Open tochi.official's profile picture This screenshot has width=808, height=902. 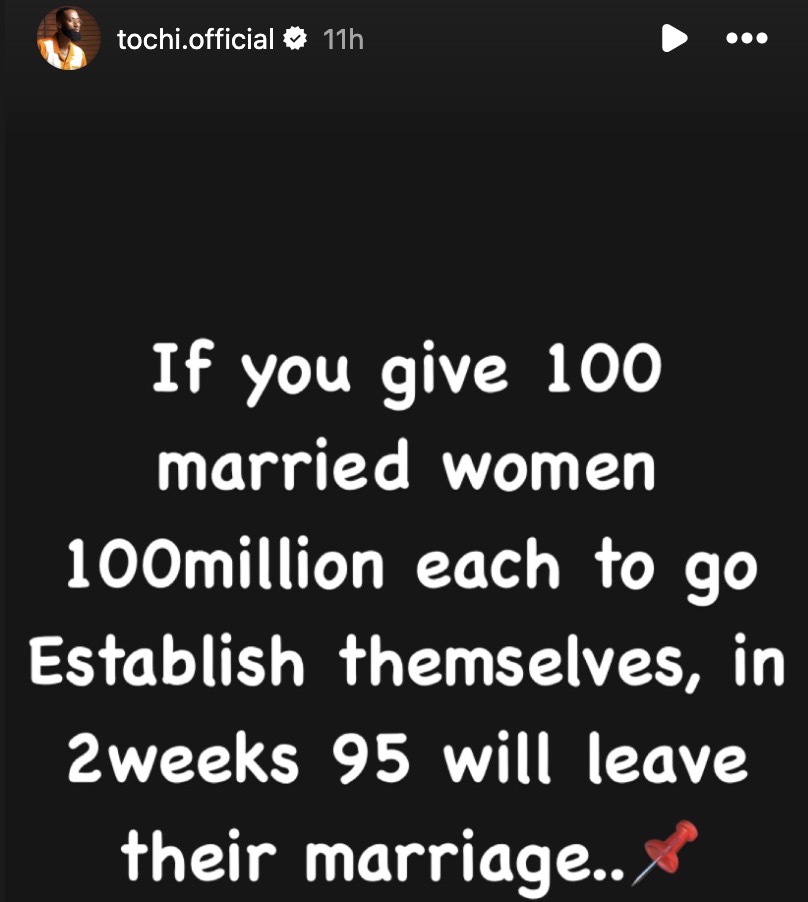pyautogui.click(x=69, y=39)
